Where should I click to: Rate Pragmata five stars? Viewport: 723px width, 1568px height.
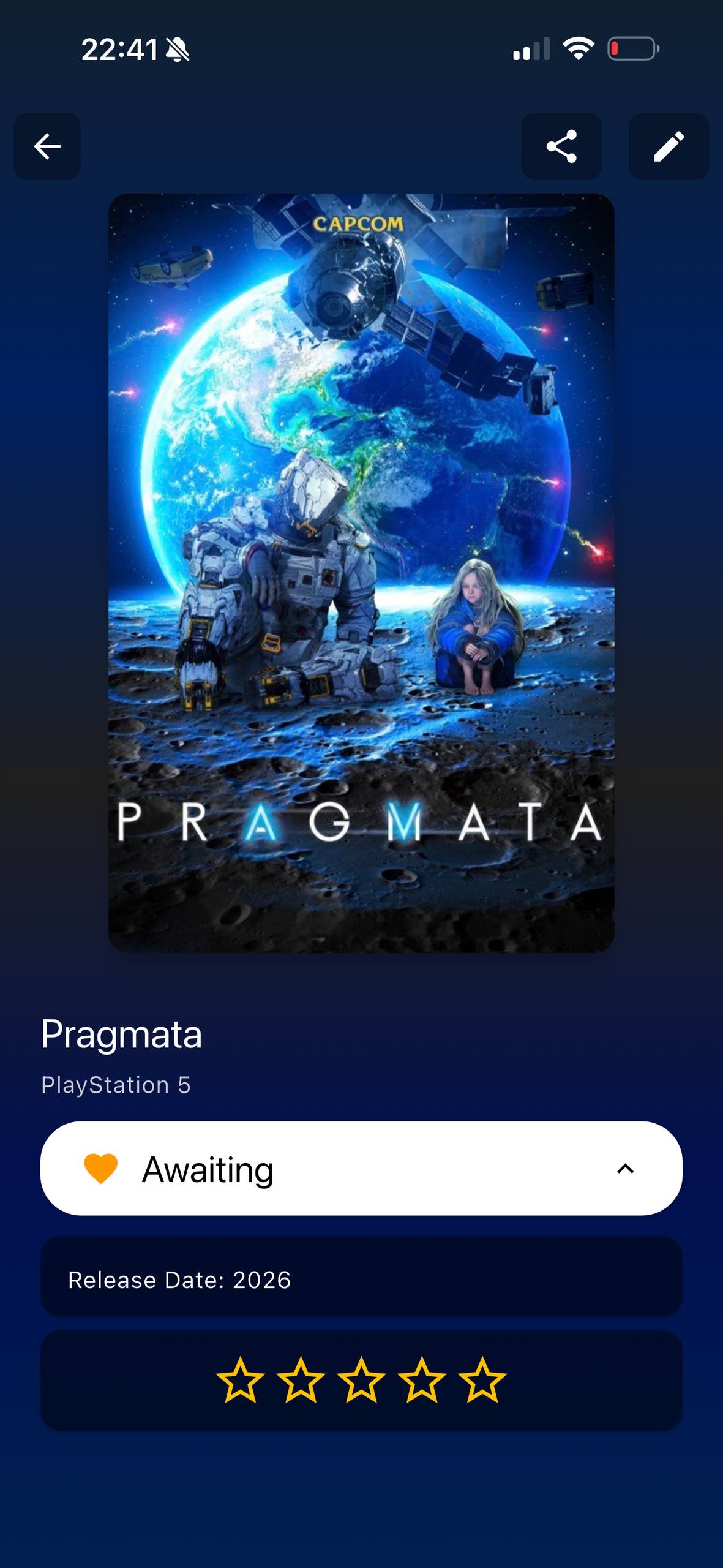point(482,1380)
